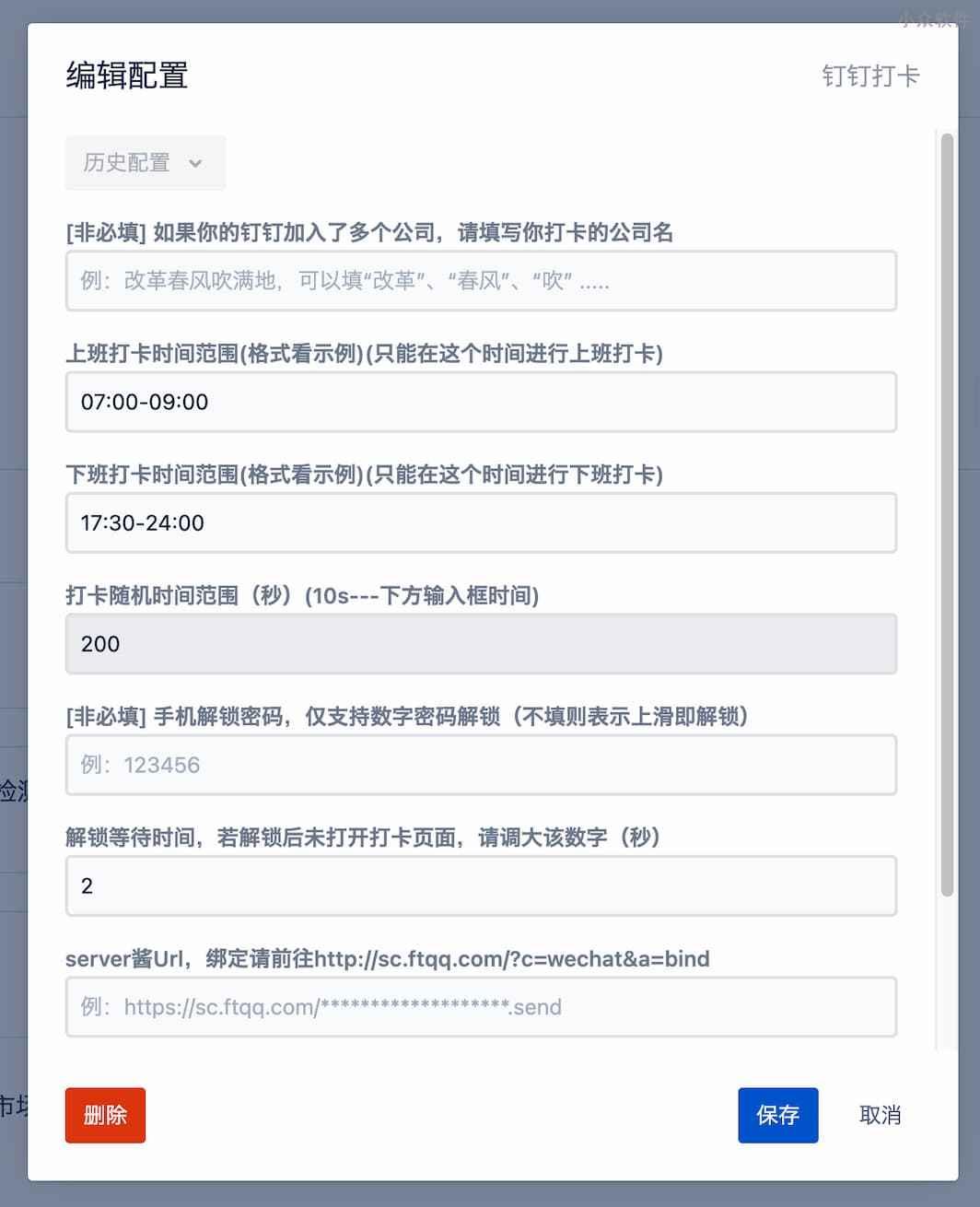Image resolution: width=980 pixels, height=1207 pixels.
Task: Select the field containing 200 seconds
Action: point(481,643)
